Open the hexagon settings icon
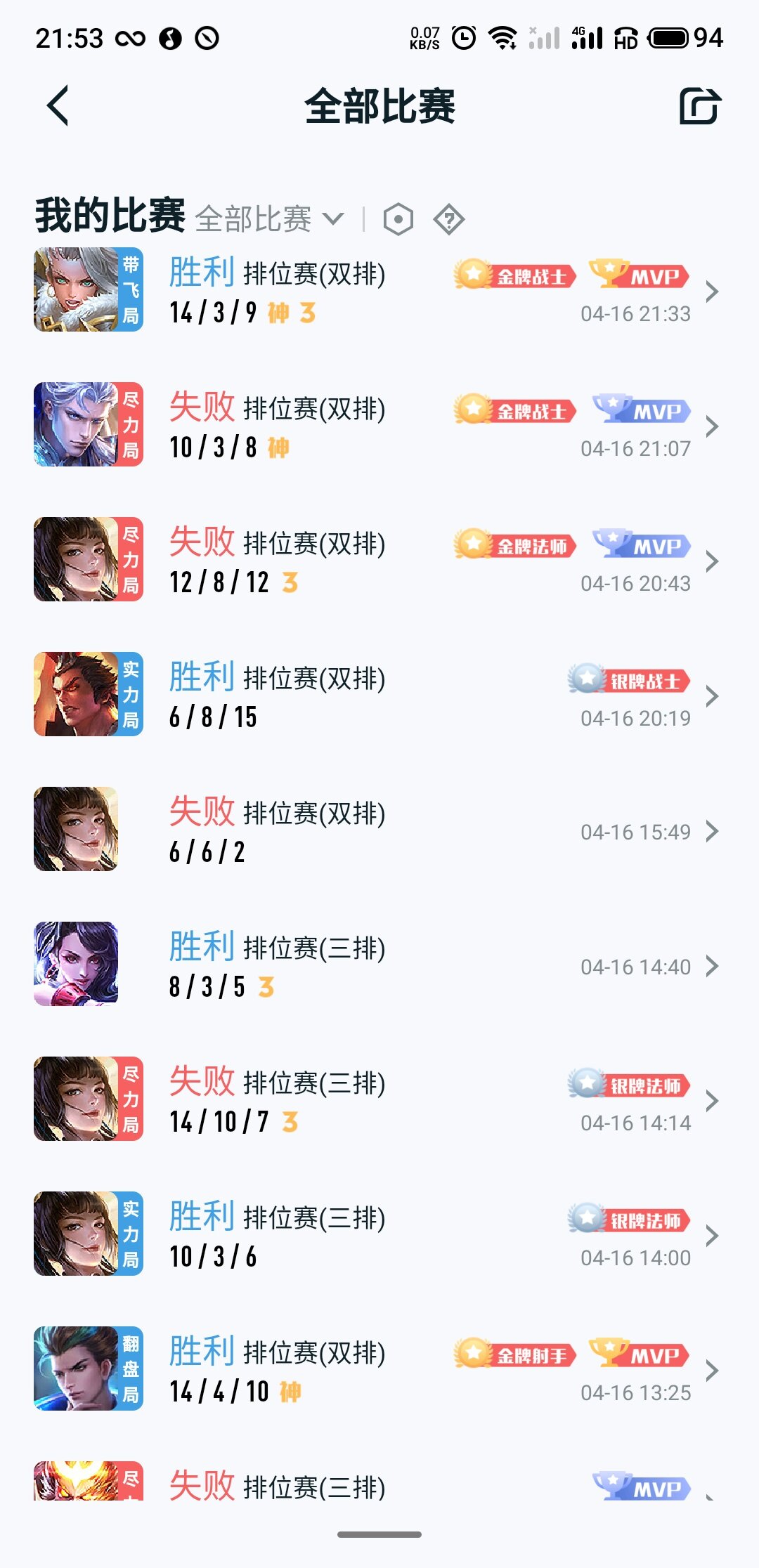Screen dimensions: 759x1568 pyautogui.click(x=398, y=219)
